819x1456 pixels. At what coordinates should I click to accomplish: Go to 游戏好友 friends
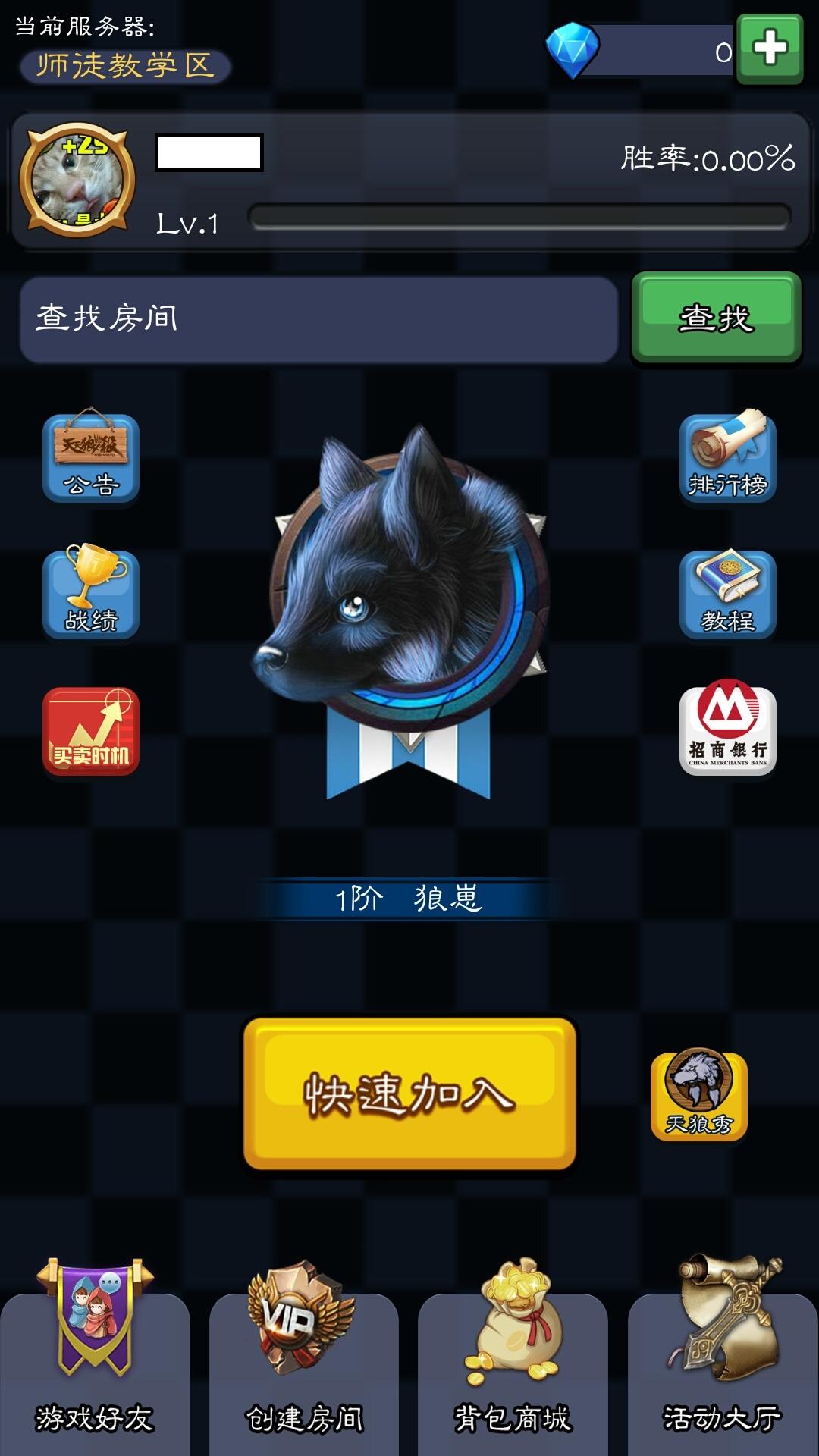click(95, 1357)
